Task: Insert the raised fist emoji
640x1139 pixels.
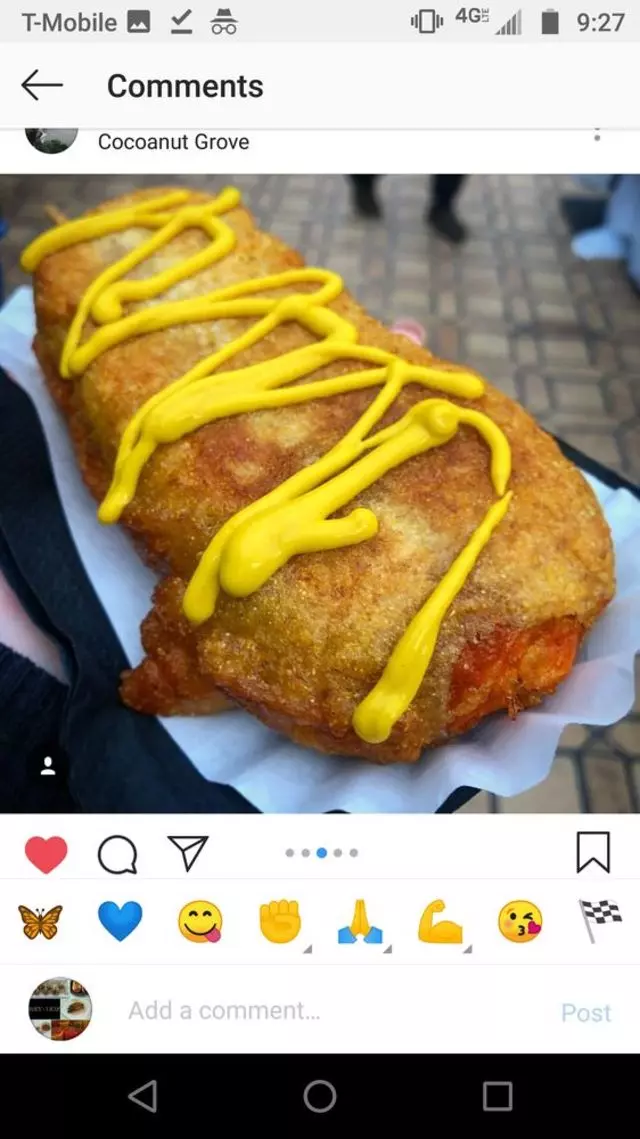Action: [280, 921]
